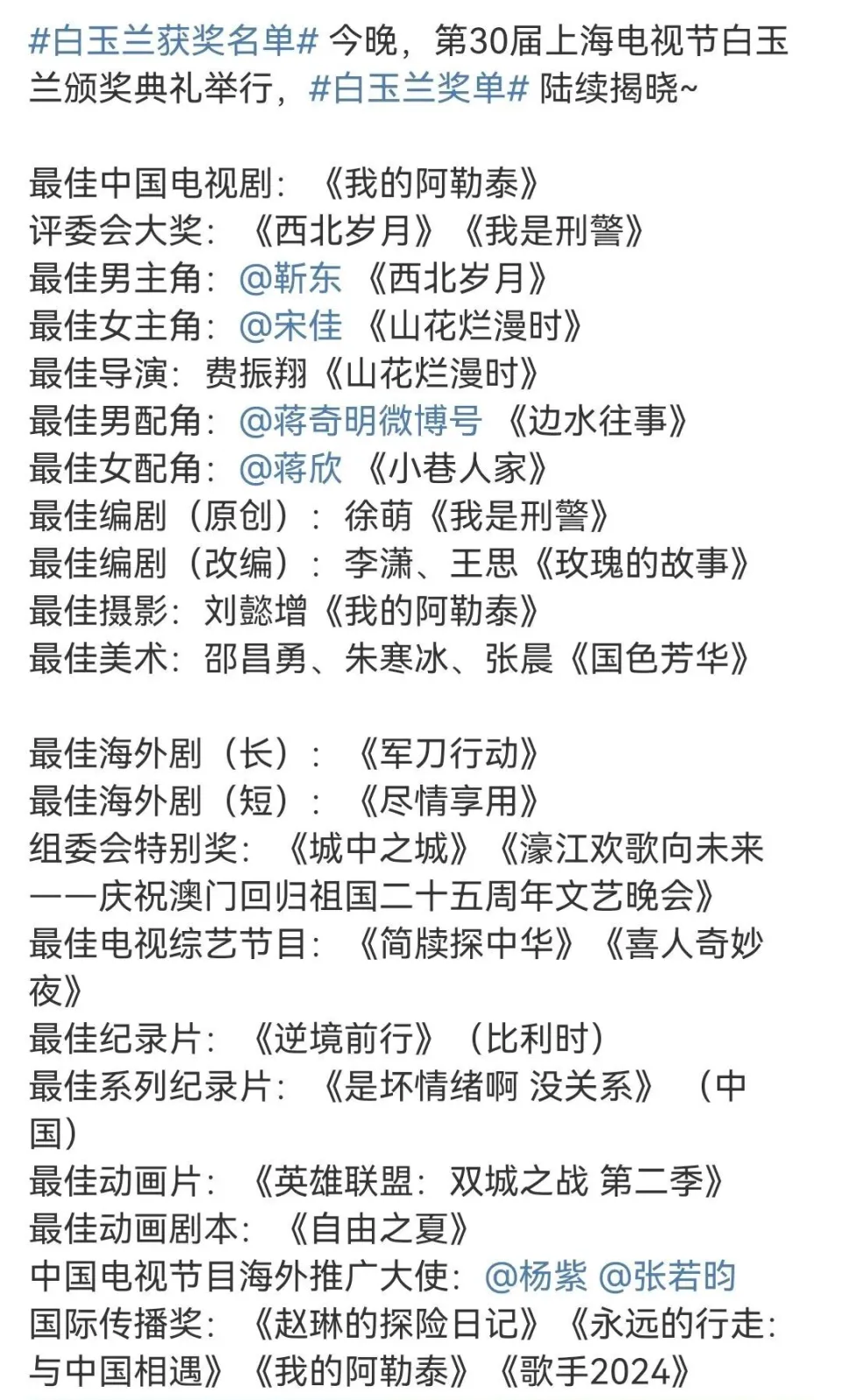842x1400 pixels.
Task: Open @杨紫's mention link
Action: [x=535, y=1276]
